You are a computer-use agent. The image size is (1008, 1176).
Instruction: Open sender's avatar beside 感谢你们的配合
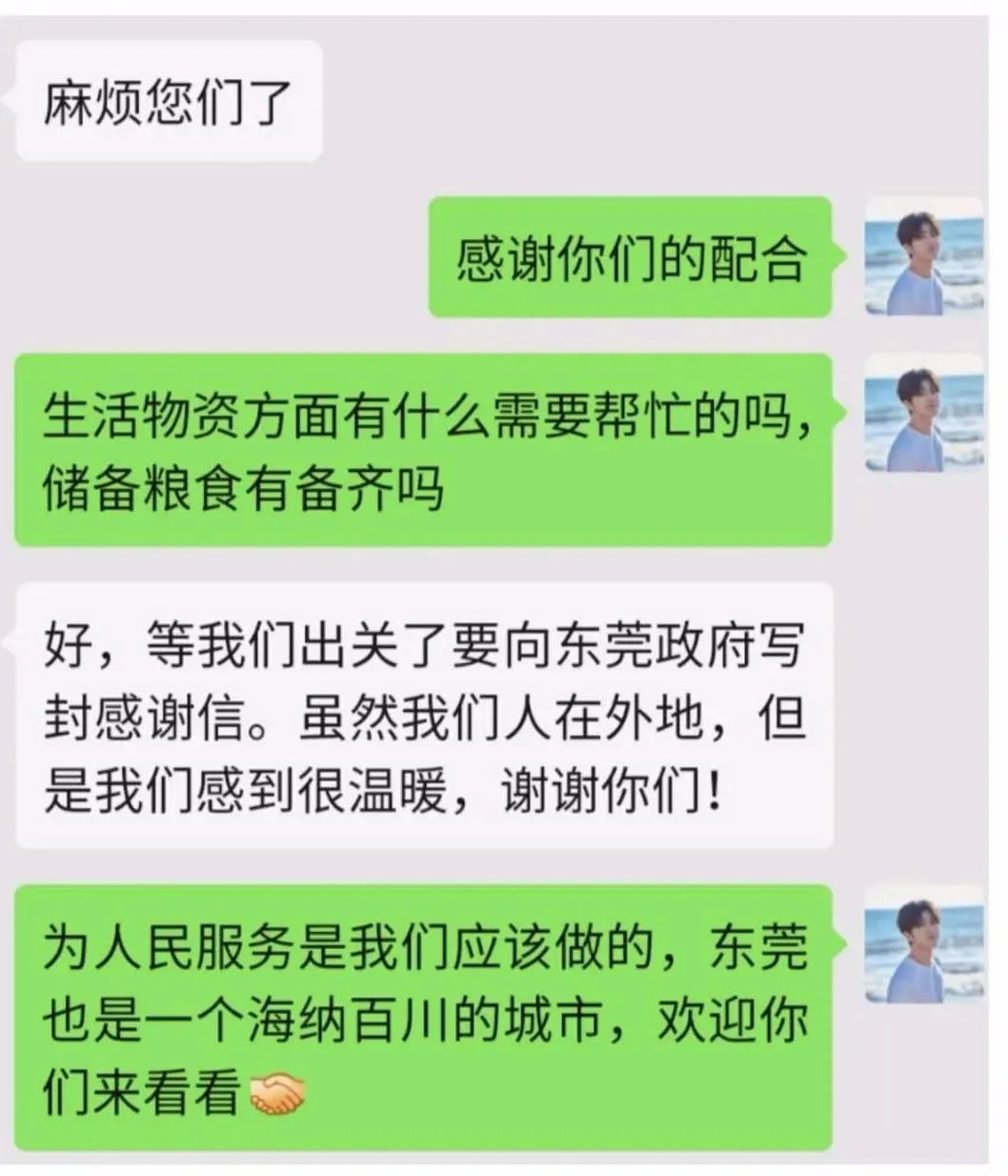coord(922,257)
